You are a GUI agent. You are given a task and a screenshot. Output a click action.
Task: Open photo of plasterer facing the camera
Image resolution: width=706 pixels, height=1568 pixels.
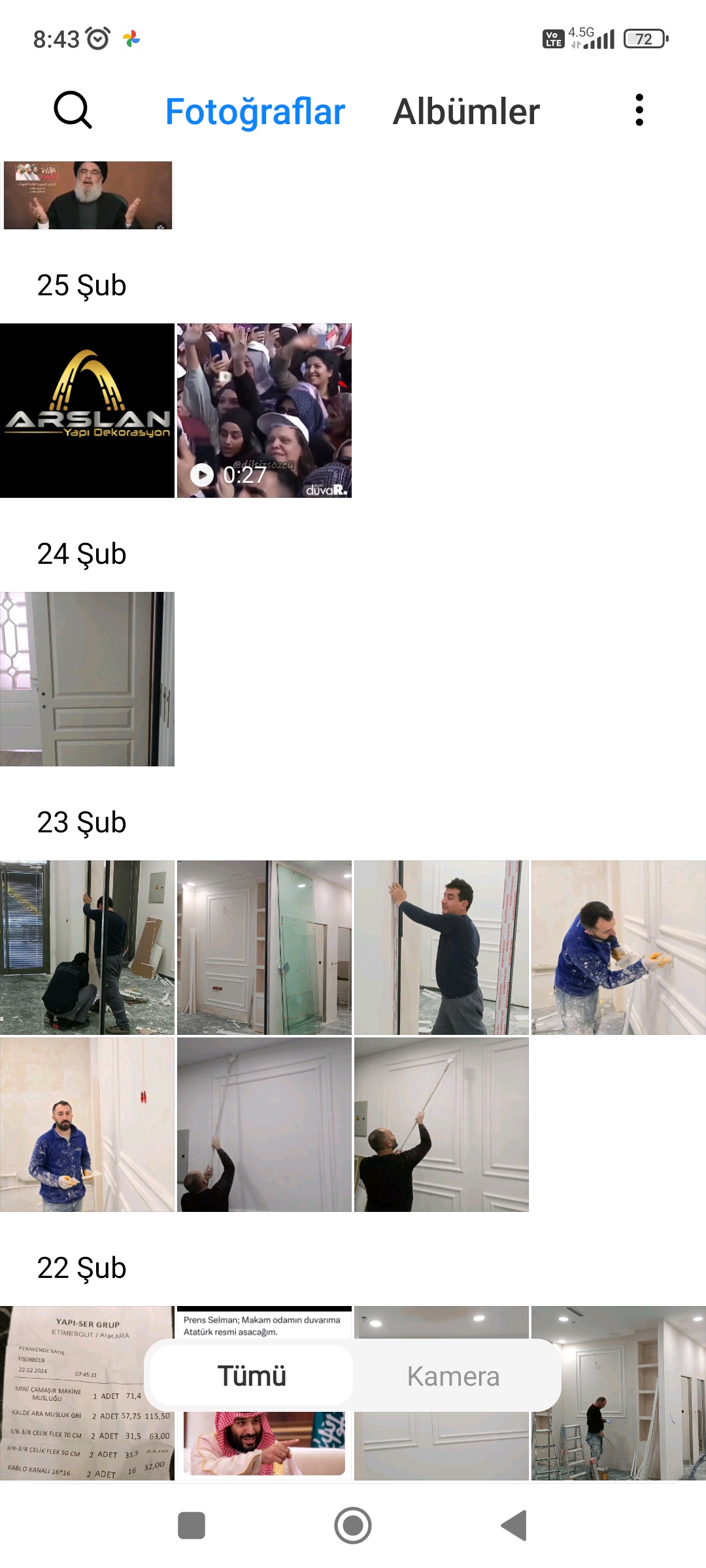(x=87, y=1124)
